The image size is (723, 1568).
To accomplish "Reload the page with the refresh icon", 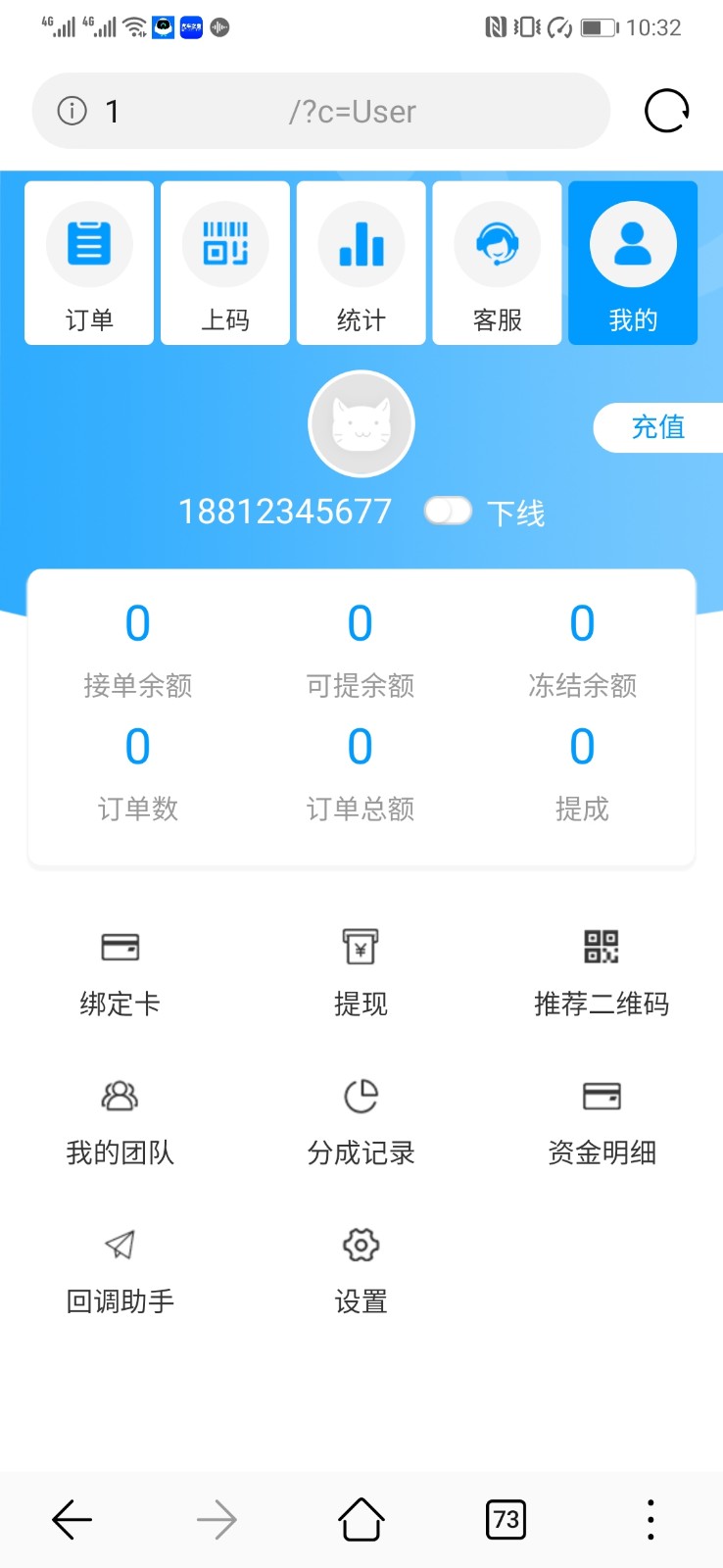I will point(666,111).
